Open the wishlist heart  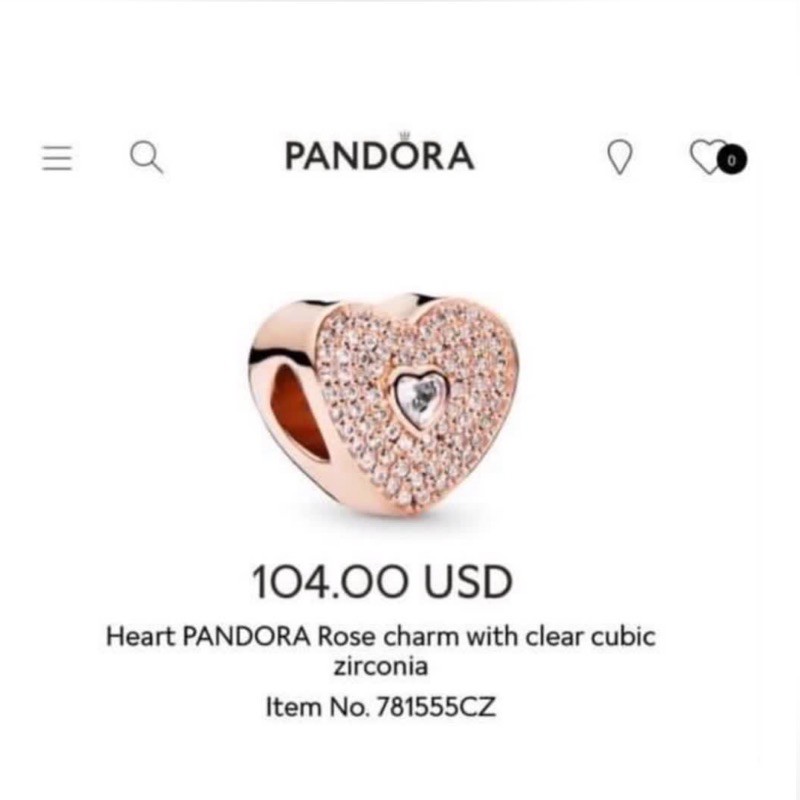709,157
